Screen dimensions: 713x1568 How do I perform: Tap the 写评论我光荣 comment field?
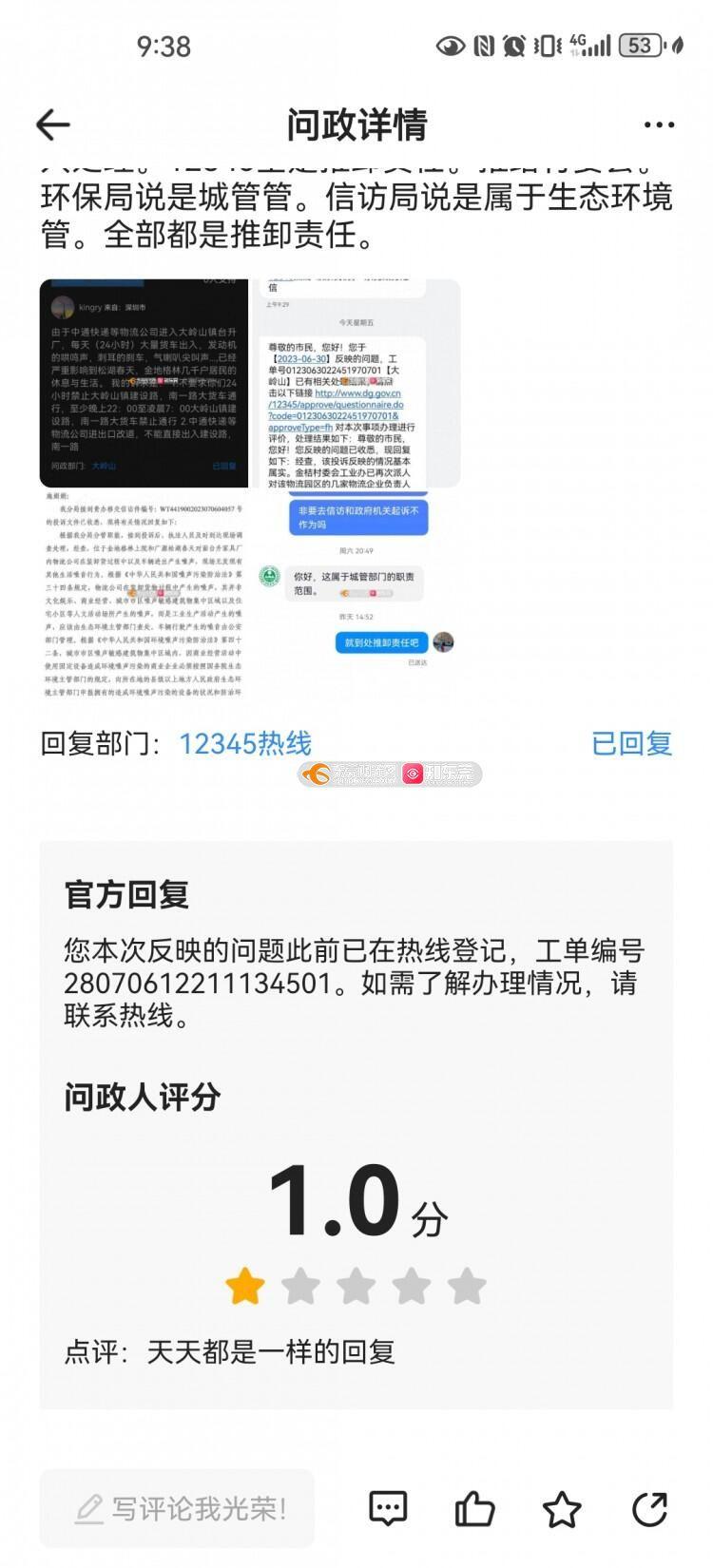pyautogui.click(x=177, y=1508)
